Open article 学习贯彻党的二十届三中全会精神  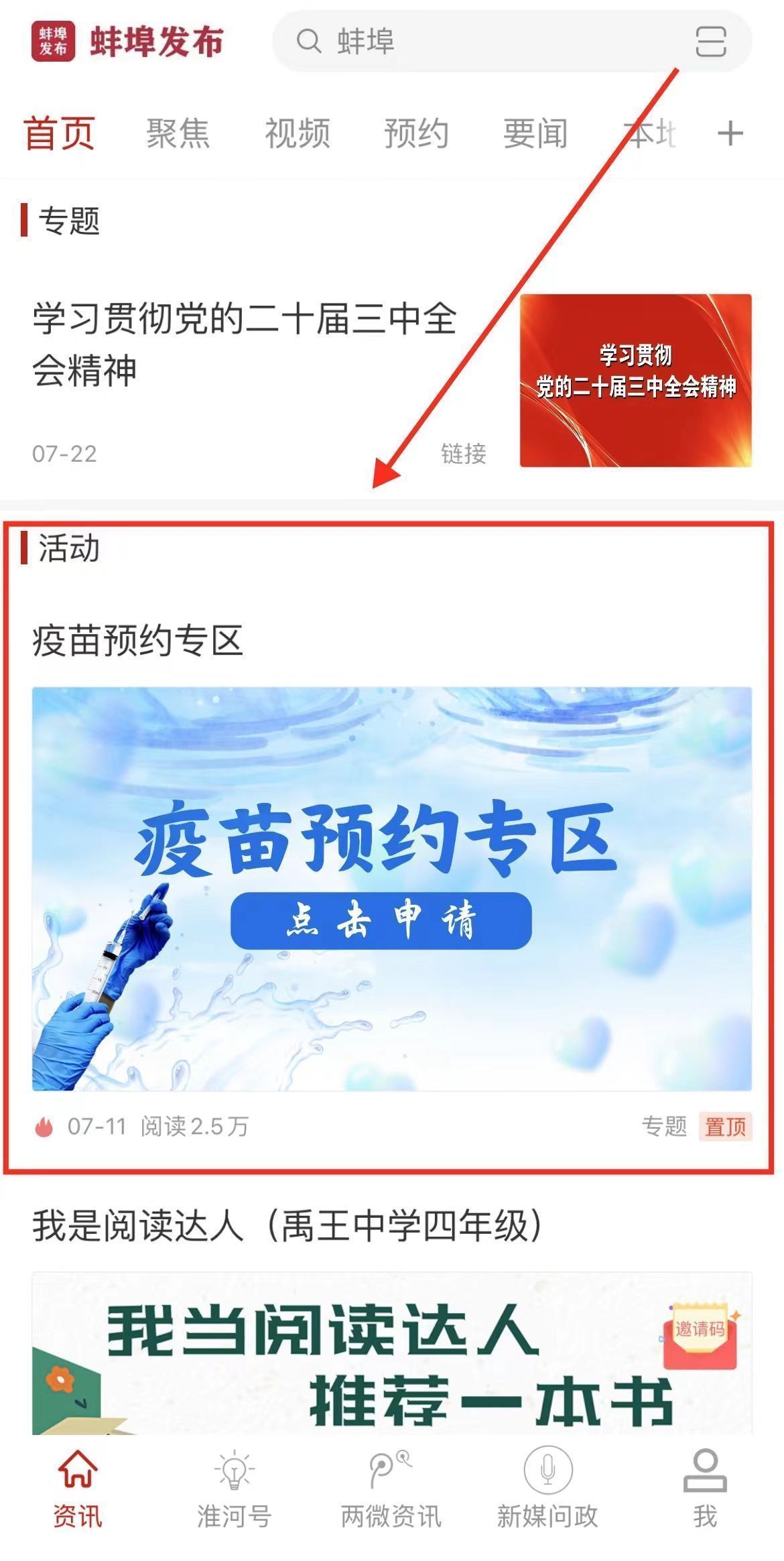(245, 343)
